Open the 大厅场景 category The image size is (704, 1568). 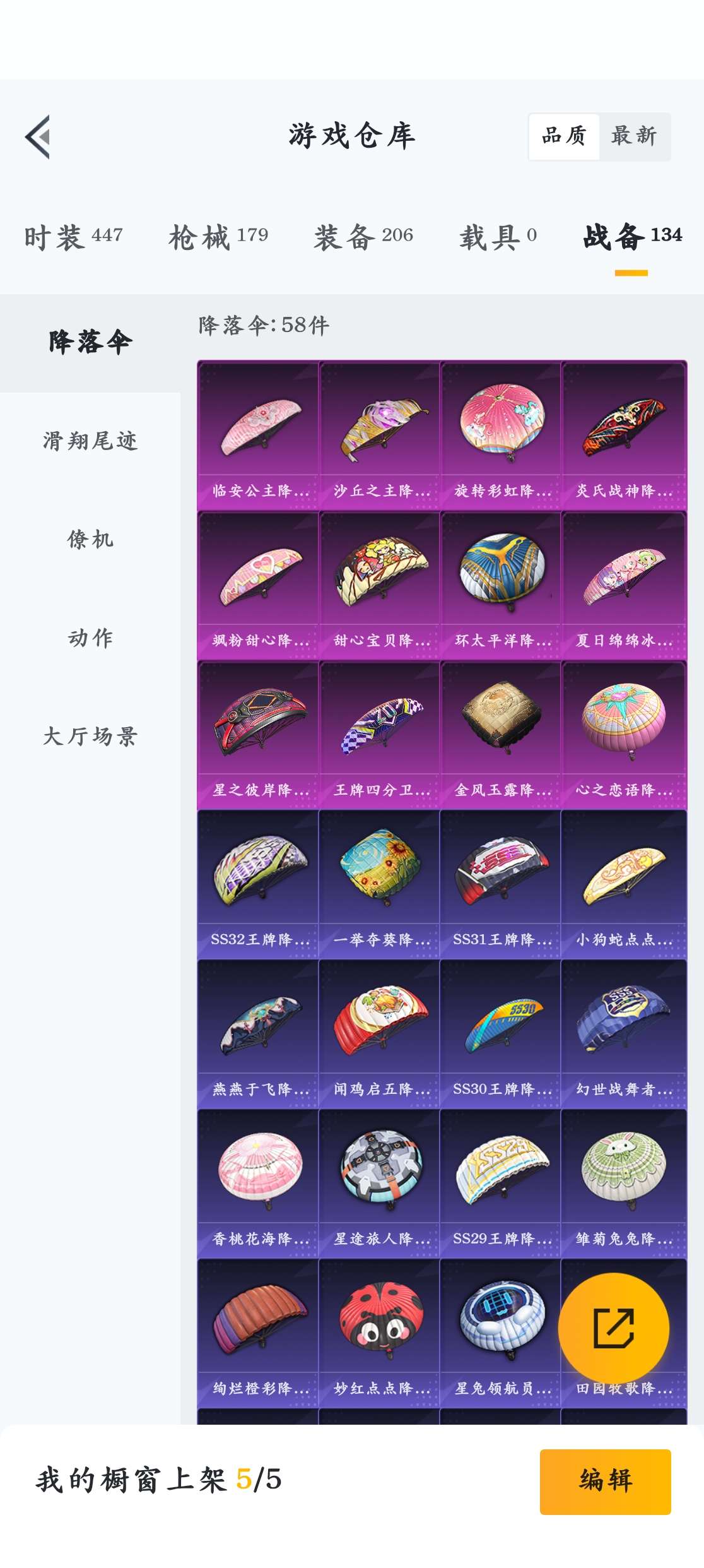coord(90,736)
